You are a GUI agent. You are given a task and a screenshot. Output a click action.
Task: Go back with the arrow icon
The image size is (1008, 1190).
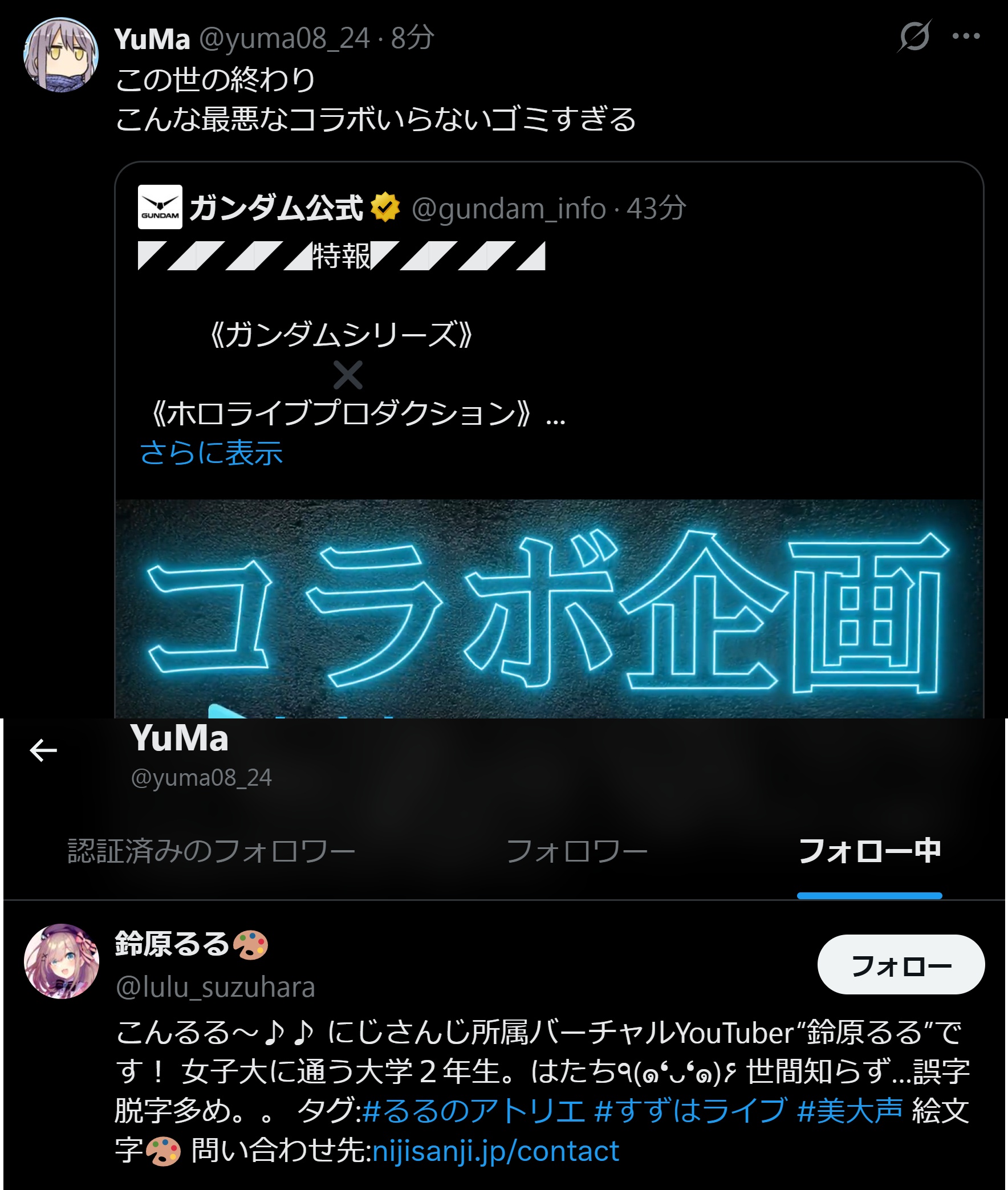coord(43,750)
